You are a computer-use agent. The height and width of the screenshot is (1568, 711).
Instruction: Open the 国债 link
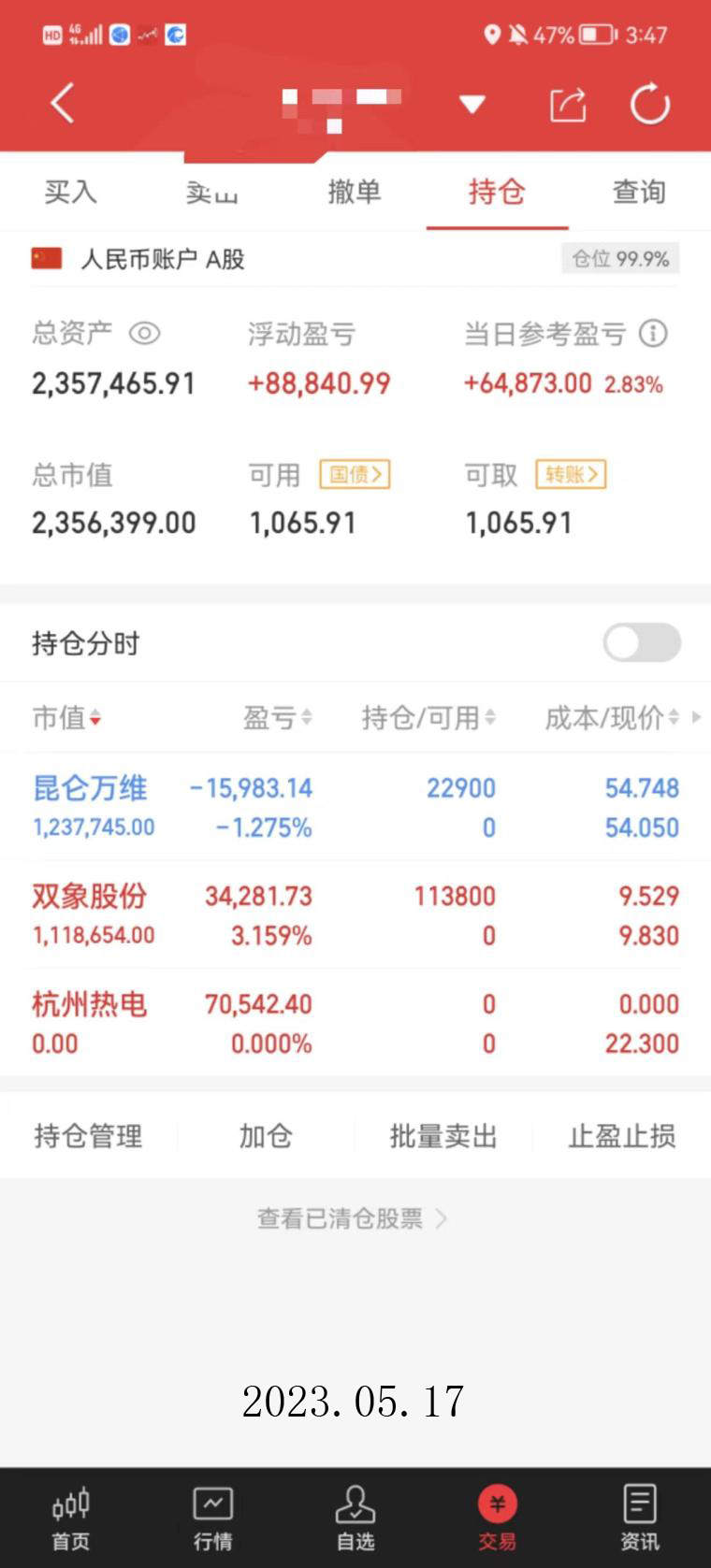tap(355, 474)
